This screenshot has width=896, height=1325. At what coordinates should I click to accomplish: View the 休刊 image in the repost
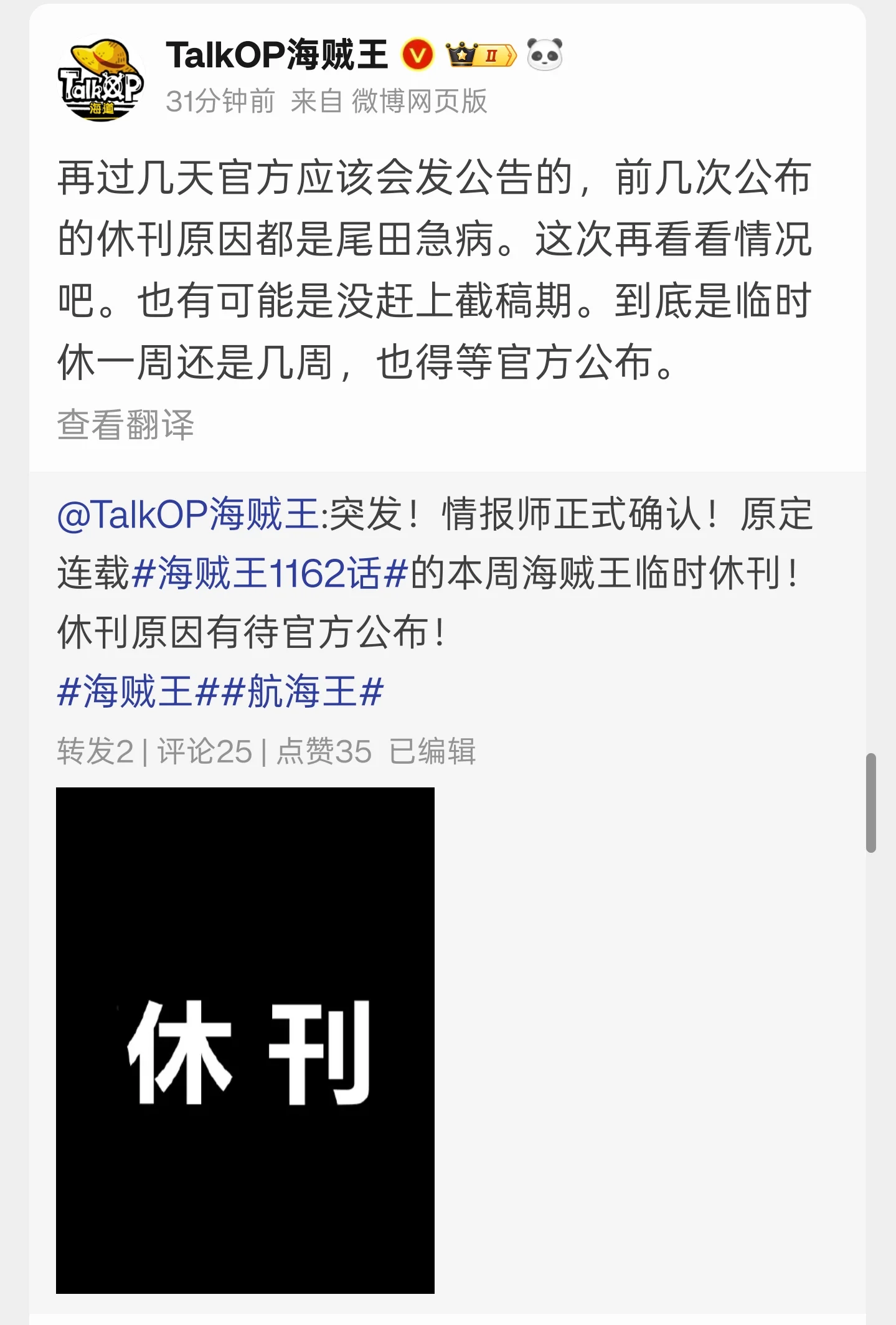point(245,1040)
